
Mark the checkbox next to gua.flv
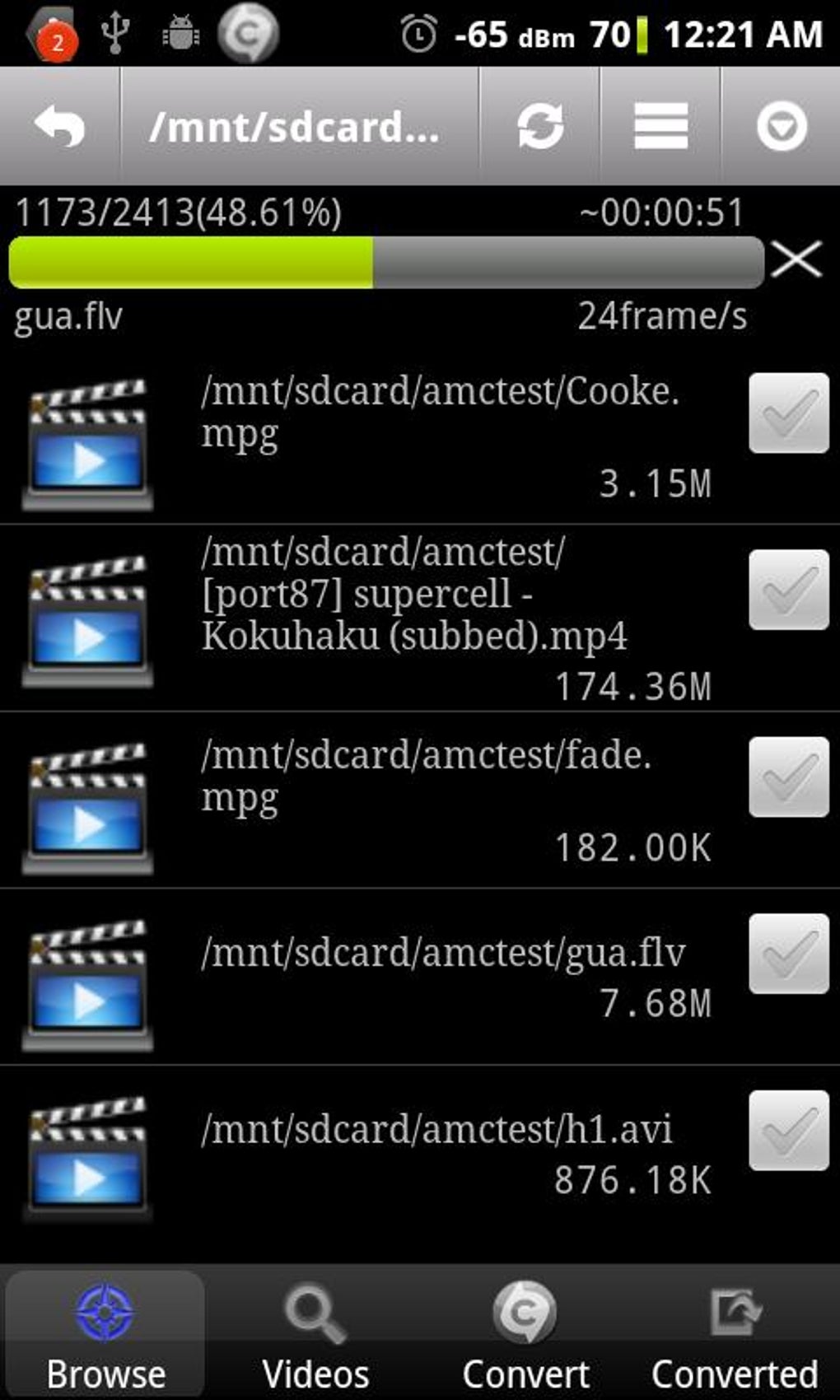(788, 954)
